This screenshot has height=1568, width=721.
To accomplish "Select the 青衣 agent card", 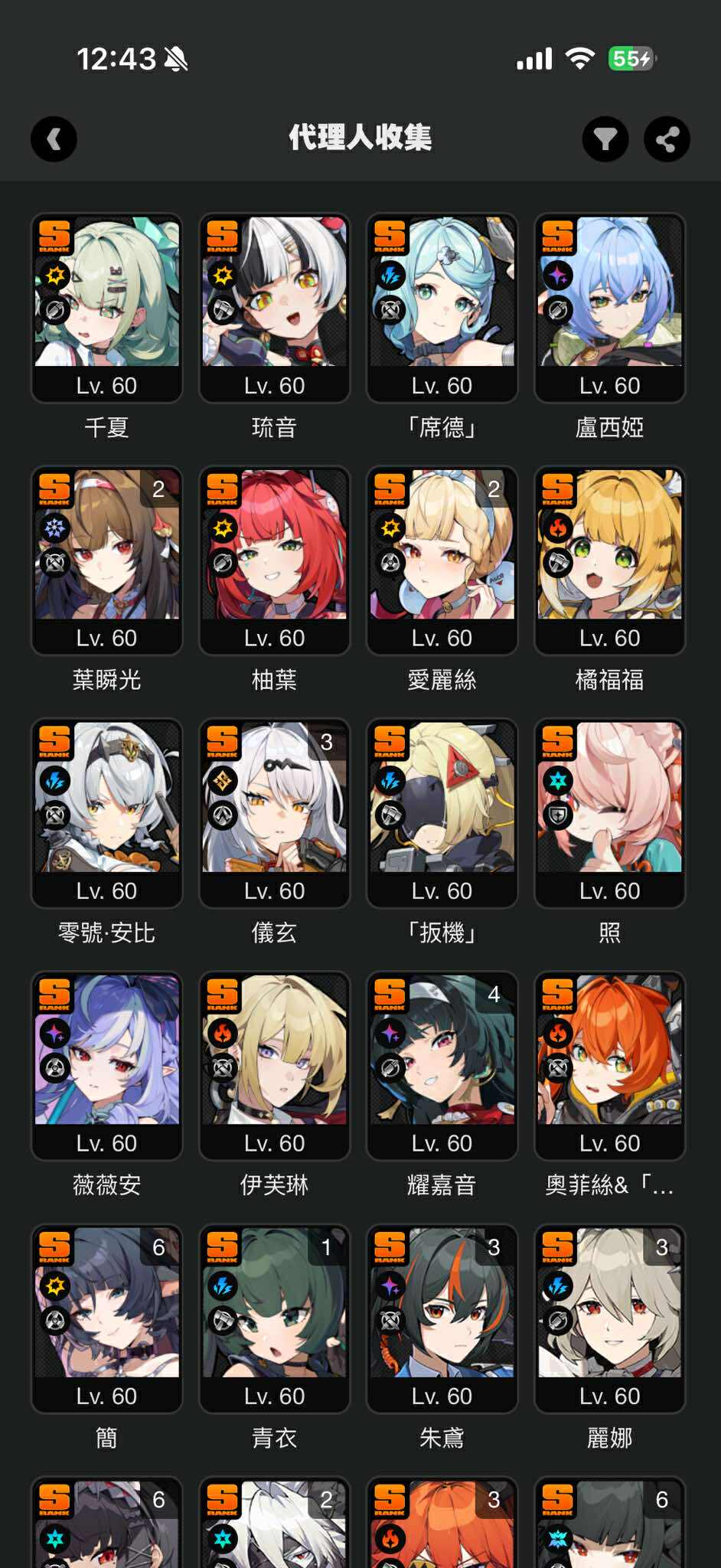I will [x=274, y=1318].
